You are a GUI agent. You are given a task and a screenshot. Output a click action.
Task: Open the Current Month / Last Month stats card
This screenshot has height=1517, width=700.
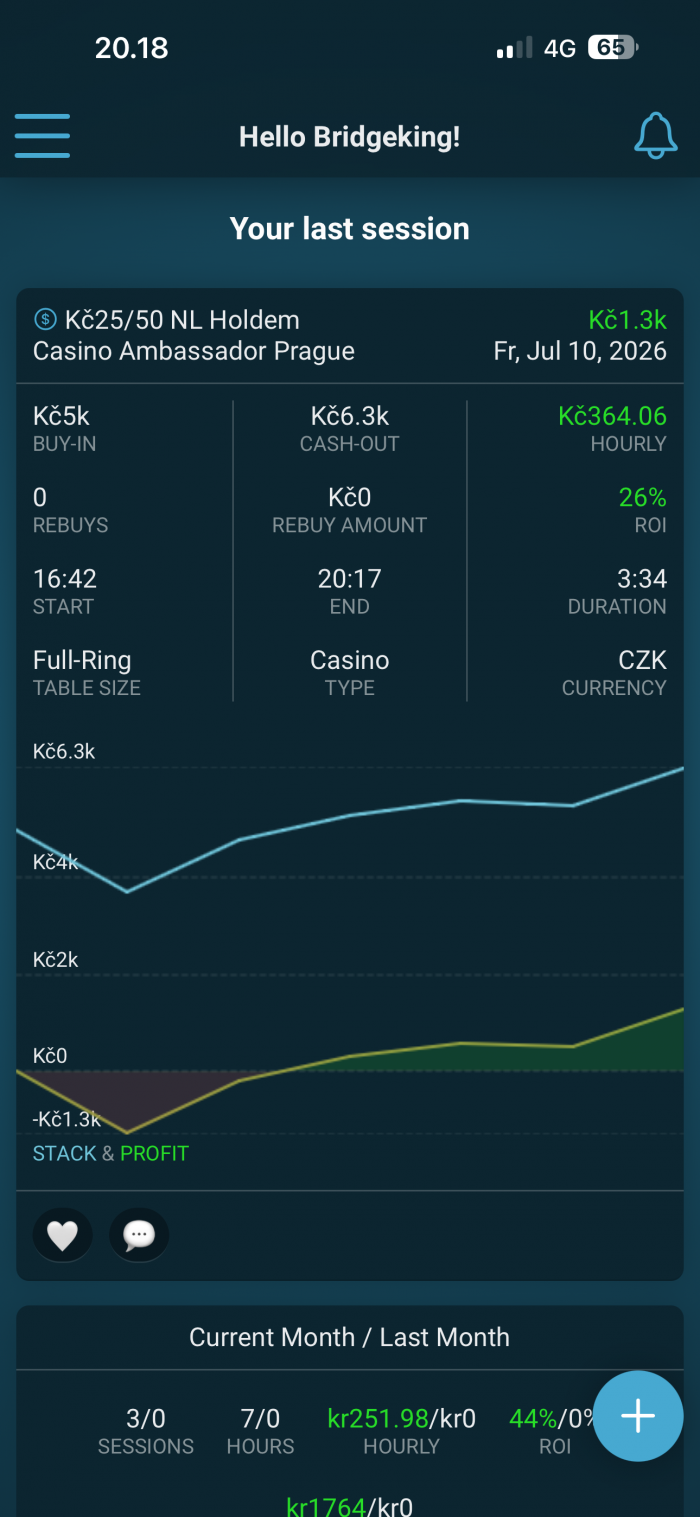click(350, 1411)
